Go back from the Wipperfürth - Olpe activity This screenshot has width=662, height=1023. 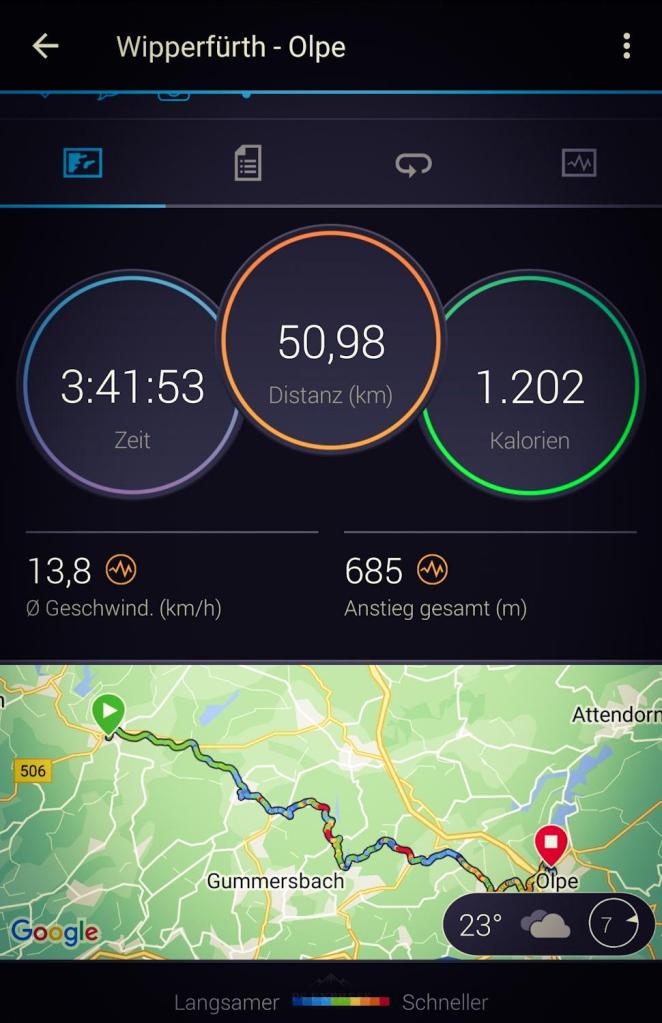[45, 46]
